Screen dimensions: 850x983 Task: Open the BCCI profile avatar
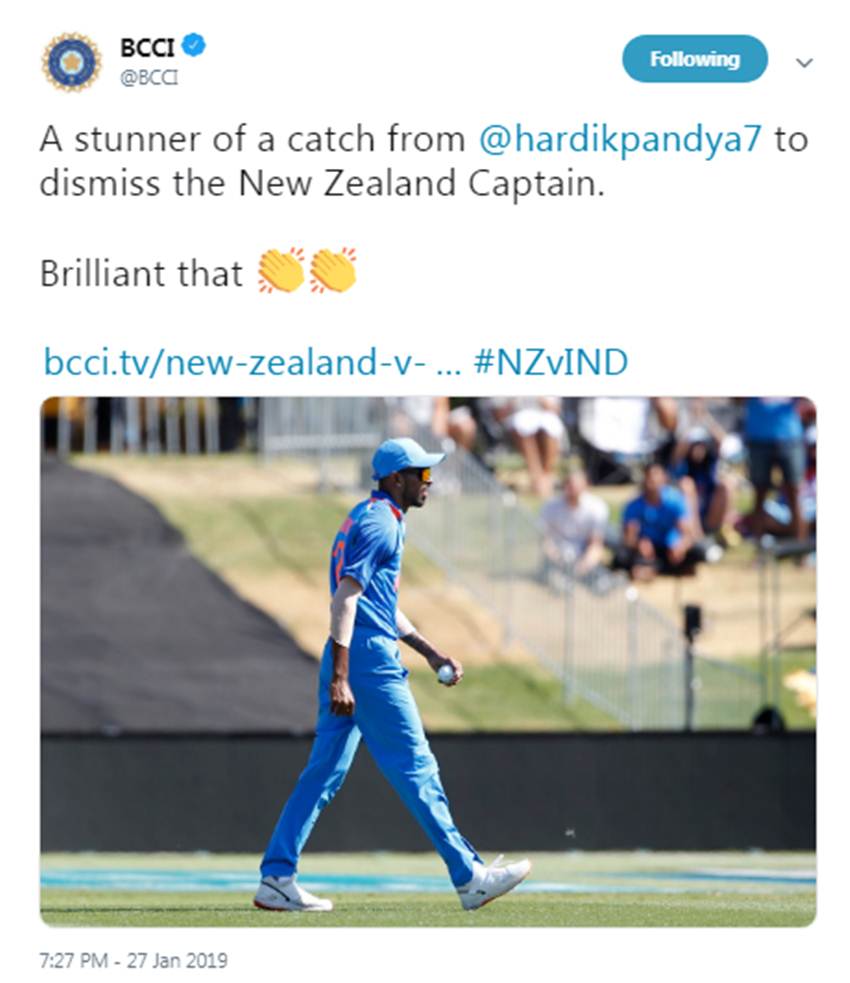71,61
